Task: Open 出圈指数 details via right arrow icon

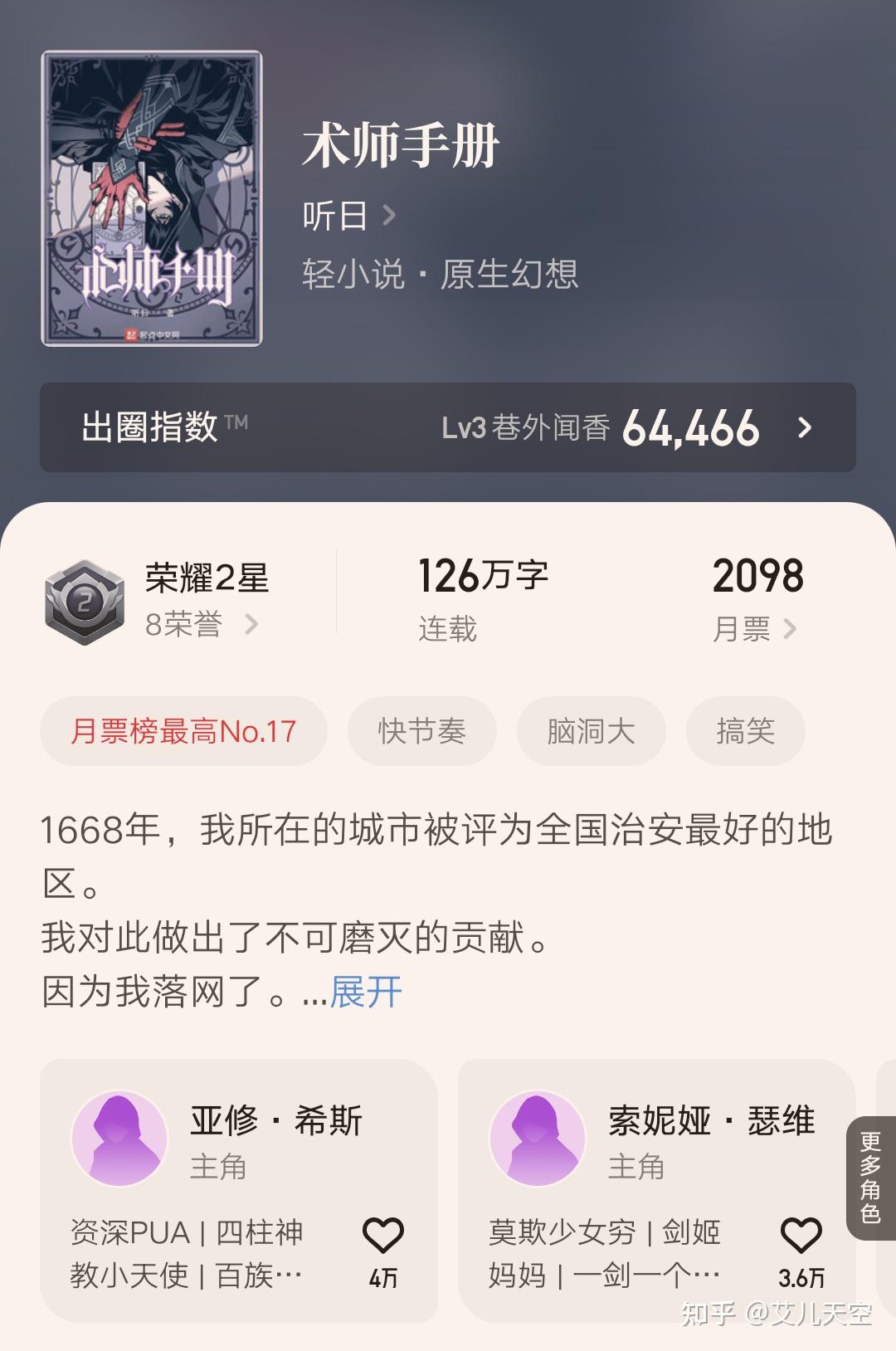Action: click(803, 429)
